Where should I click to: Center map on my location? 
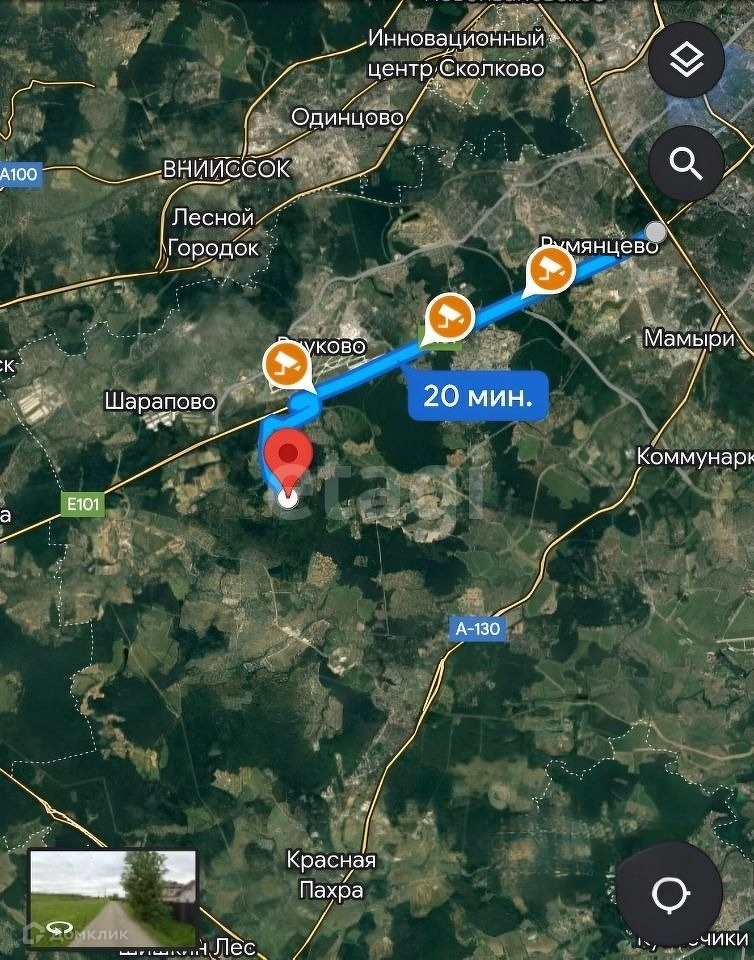click(669, 894)
